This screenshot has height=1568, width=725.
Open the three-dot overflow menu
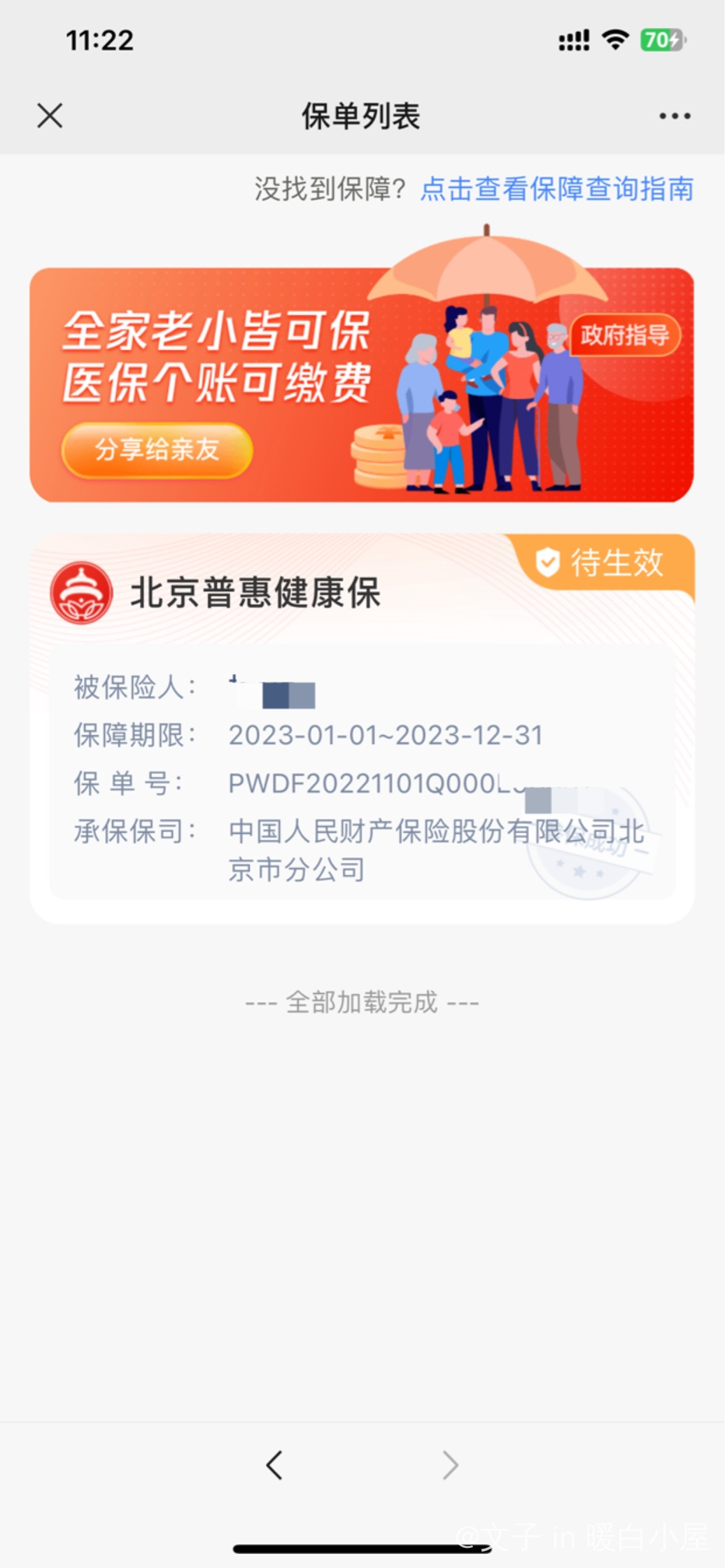click(674, 116)
